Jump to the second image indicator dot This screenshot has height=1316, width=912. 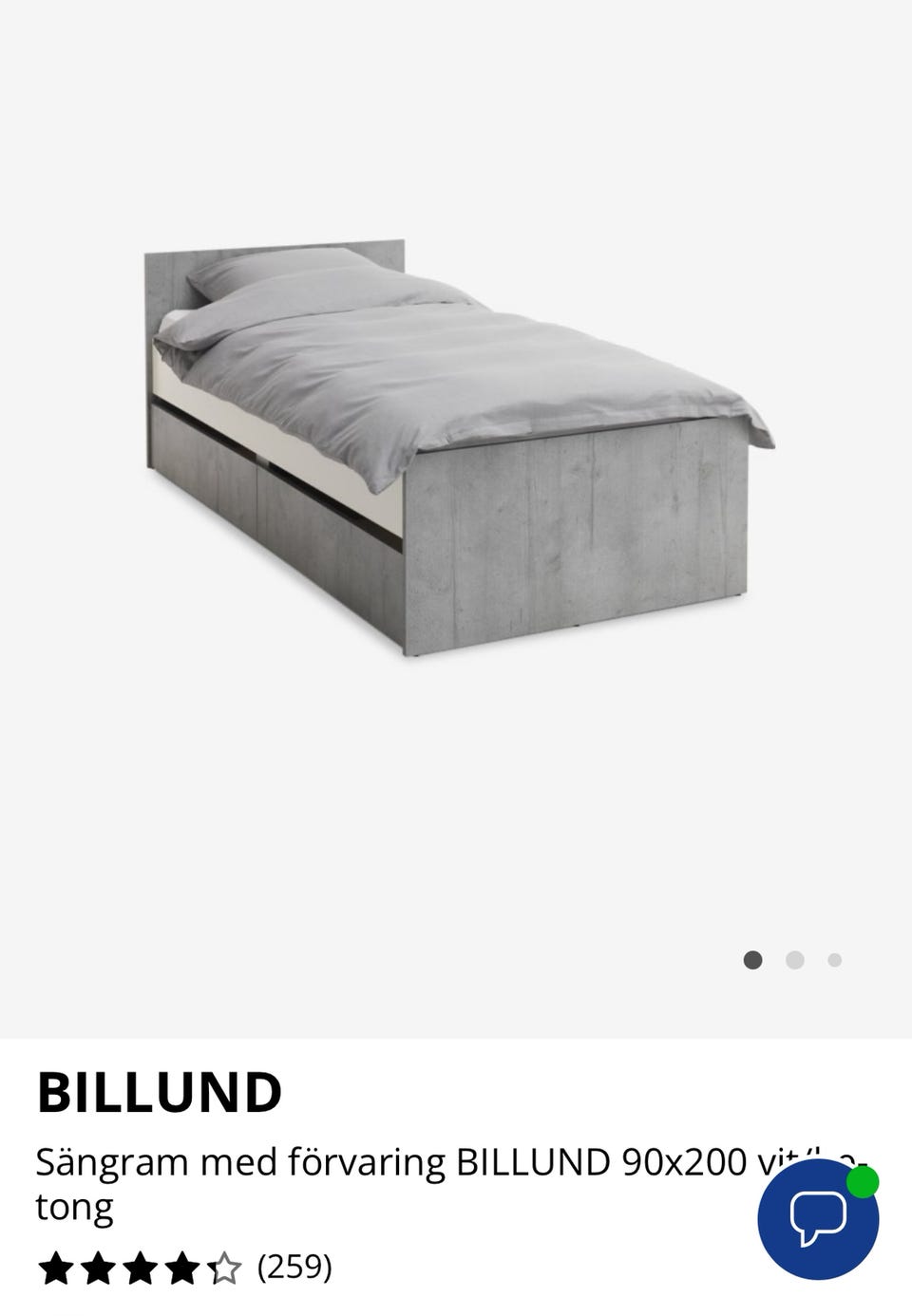(x=795, y=960)
